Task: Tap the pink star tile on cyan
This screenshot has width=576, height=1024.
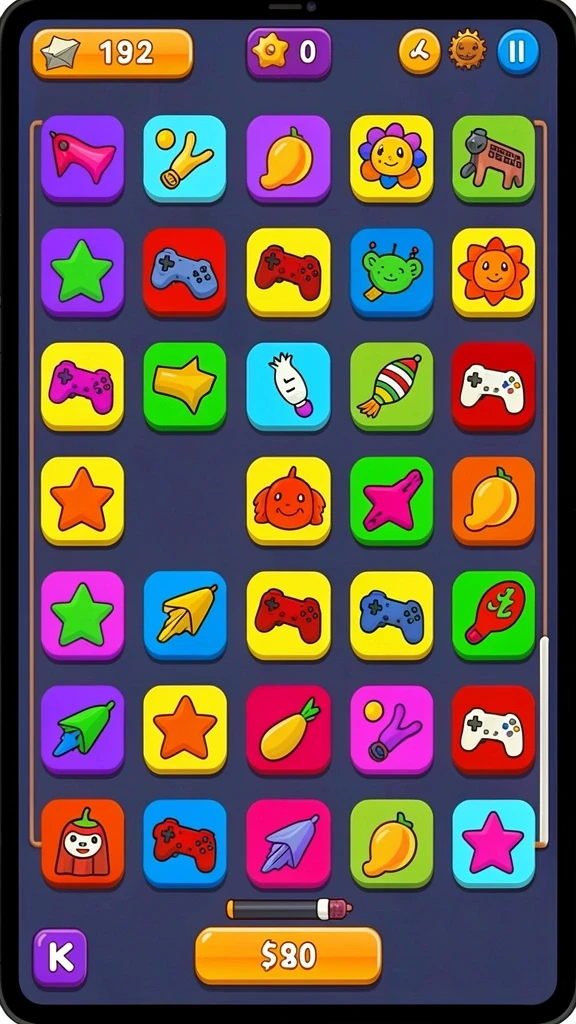Action: (x=494, y=844)
